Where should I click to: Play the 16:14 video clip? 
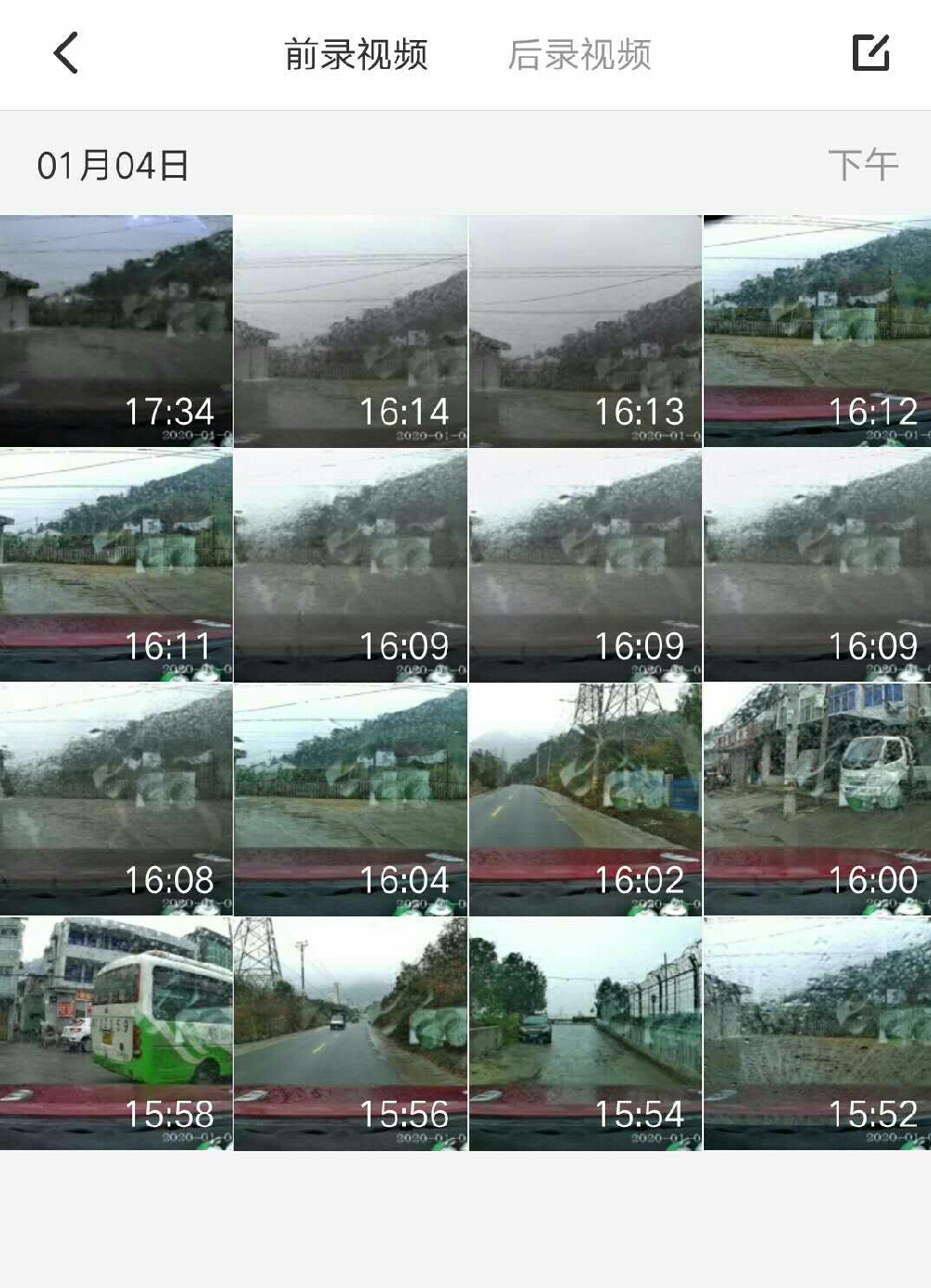(351, 332)
